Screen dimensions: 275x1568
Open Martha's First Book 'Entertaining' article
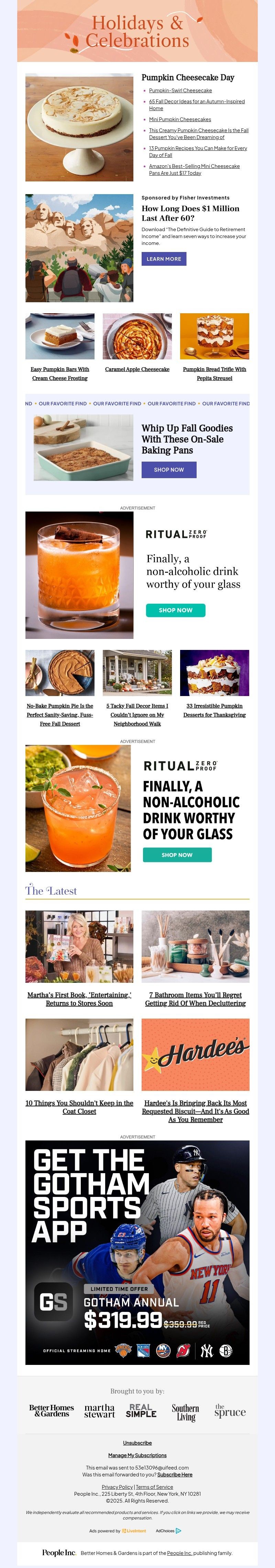click(79, 999)
